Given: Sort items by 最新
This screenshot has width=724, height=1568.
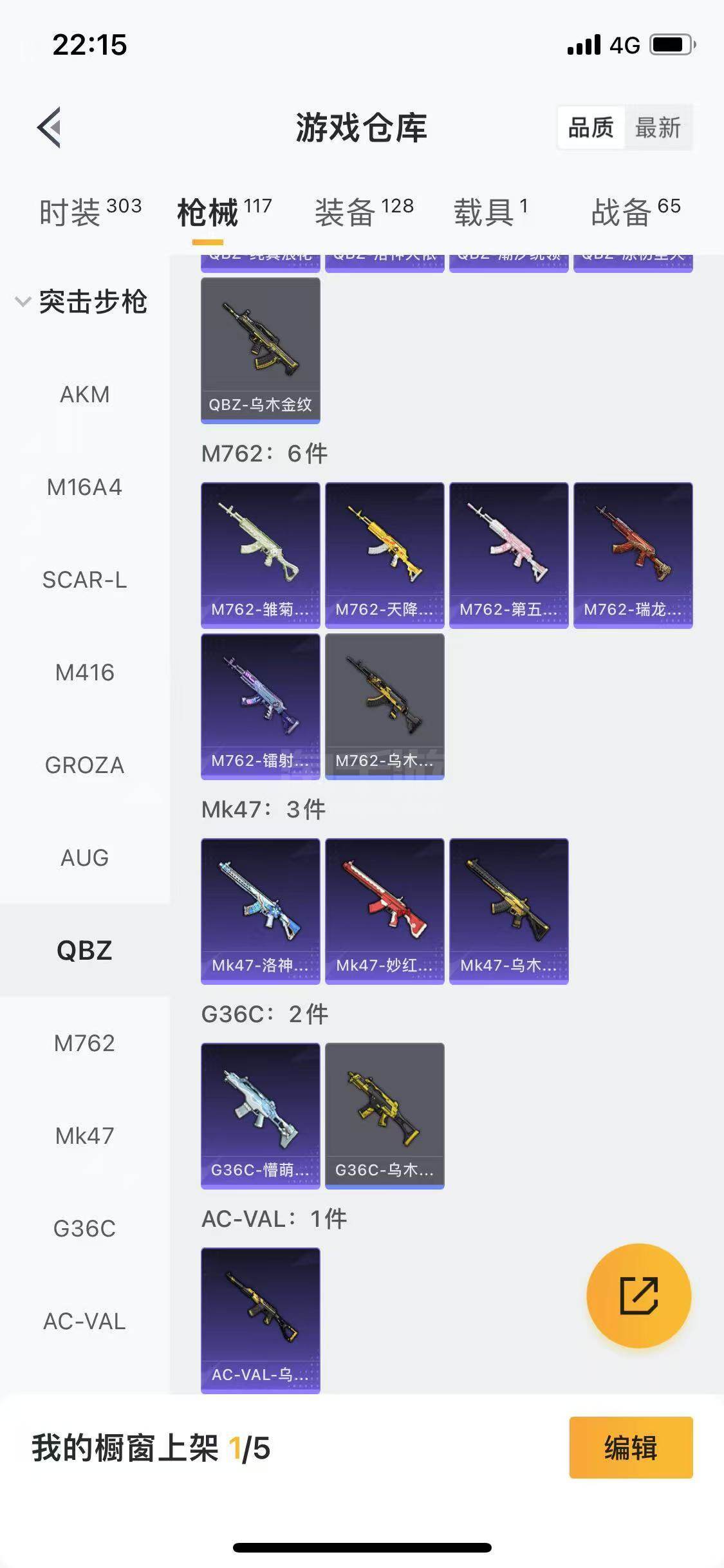Looking at the screenshot, I should pos(658,127).
